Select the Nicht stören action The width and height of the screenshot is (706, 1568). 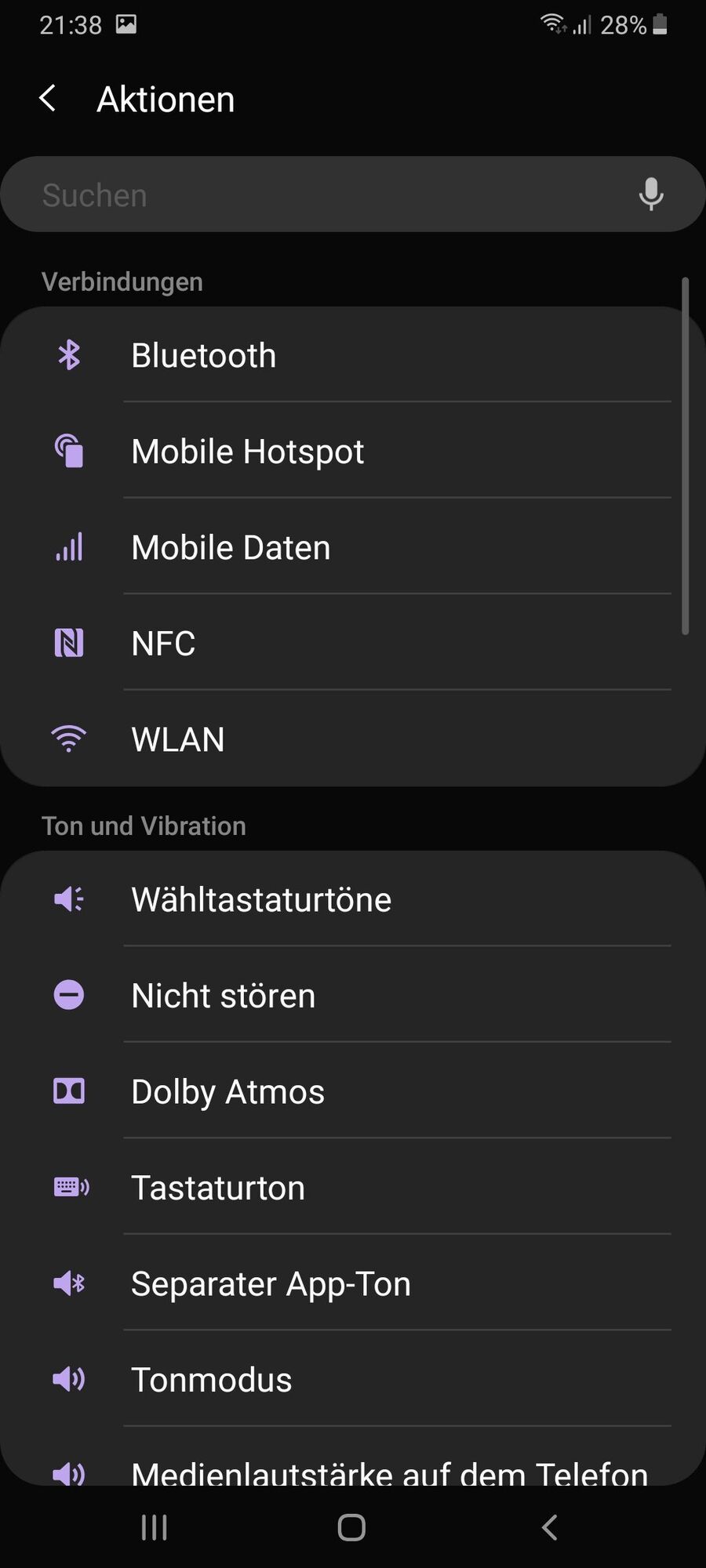click(x=353, y=996)
